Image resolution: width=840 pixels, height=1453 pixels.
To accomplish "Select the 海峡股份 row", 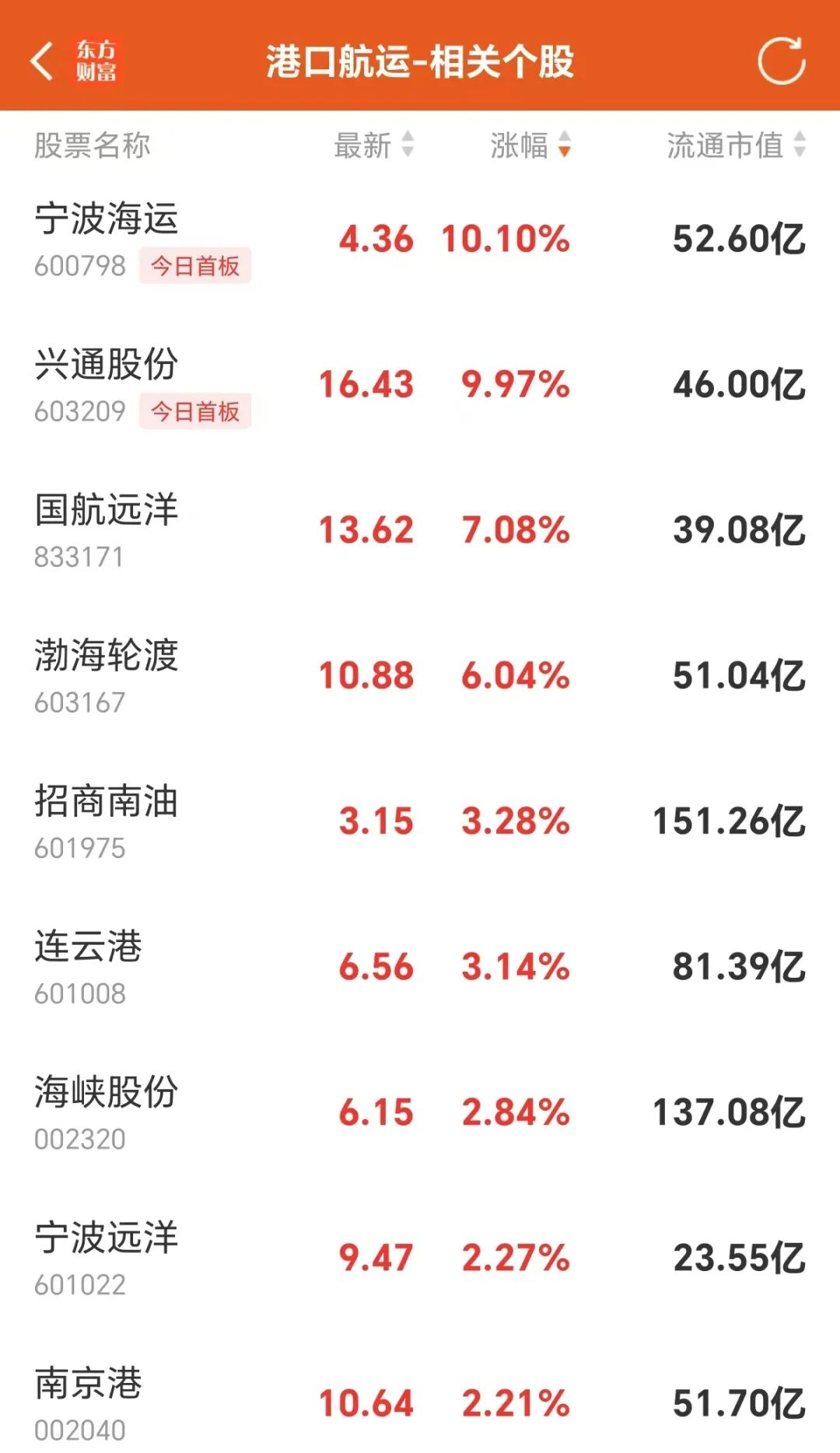I will 420,1112.
